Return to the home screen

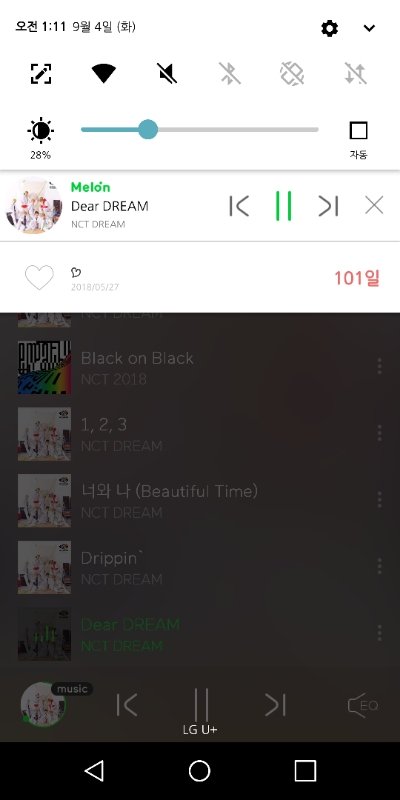[x=199, y=770]
